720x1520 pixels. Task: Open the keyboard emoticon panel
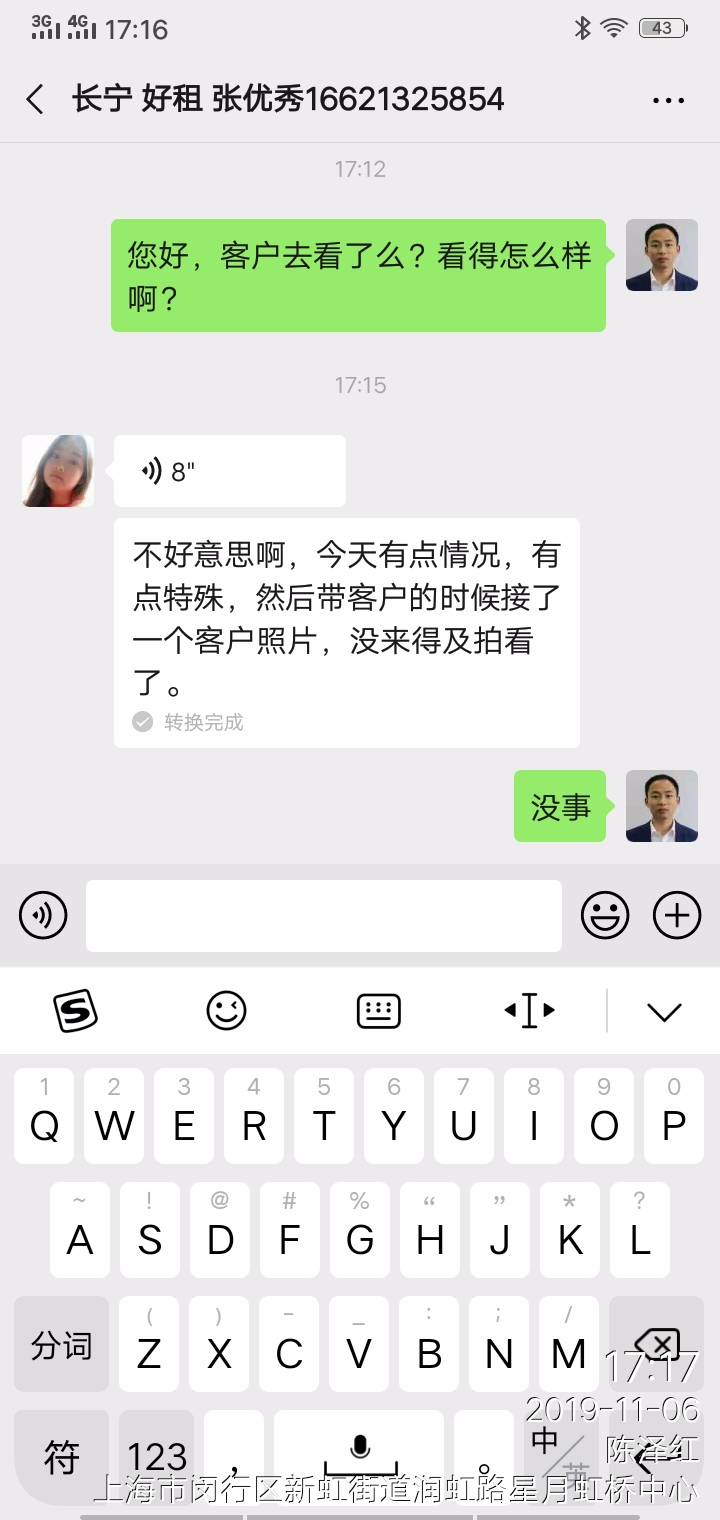pos(227,1011)
